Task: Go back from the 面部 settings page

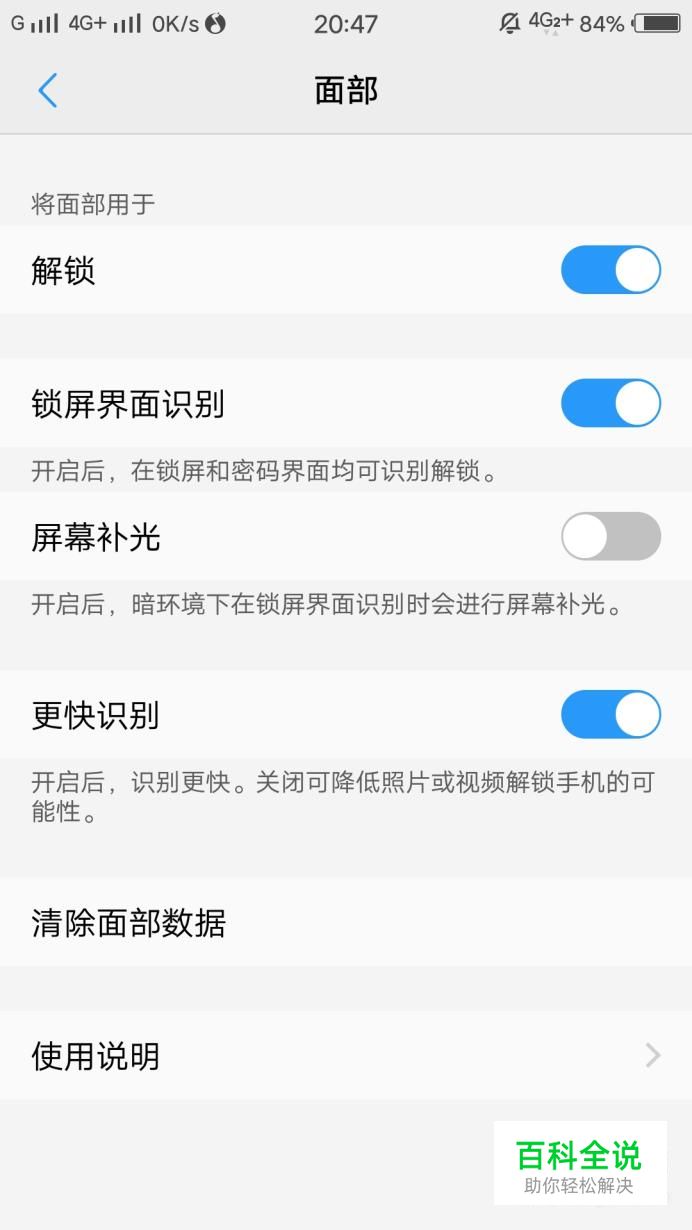Action: tap(48, 91)
